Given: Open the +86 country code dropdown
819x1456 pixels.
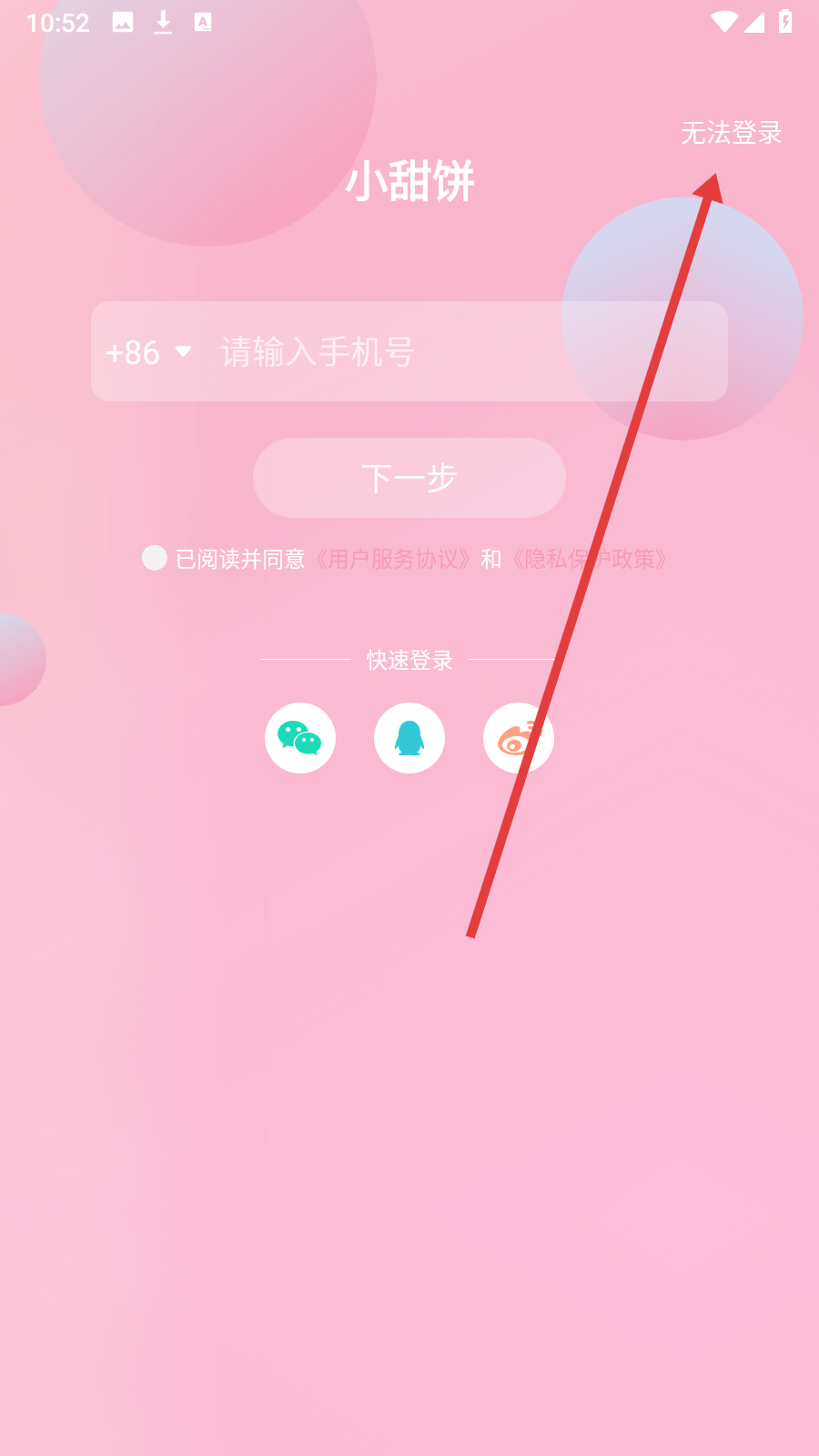Looking at the screenshot, I should tap(148, 352).
